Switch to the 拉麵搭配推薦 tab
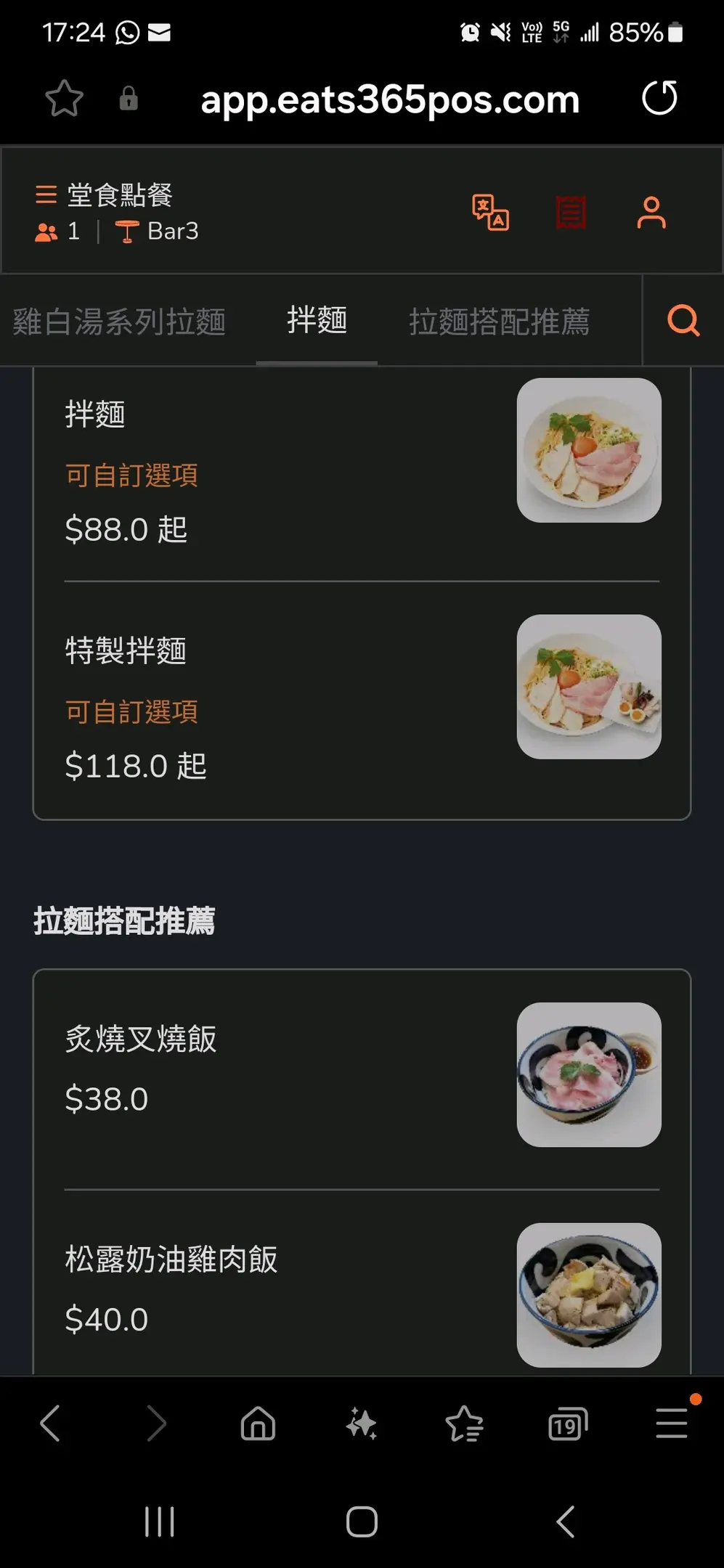This screenshot has height=1568, width=724. point(499,321)
